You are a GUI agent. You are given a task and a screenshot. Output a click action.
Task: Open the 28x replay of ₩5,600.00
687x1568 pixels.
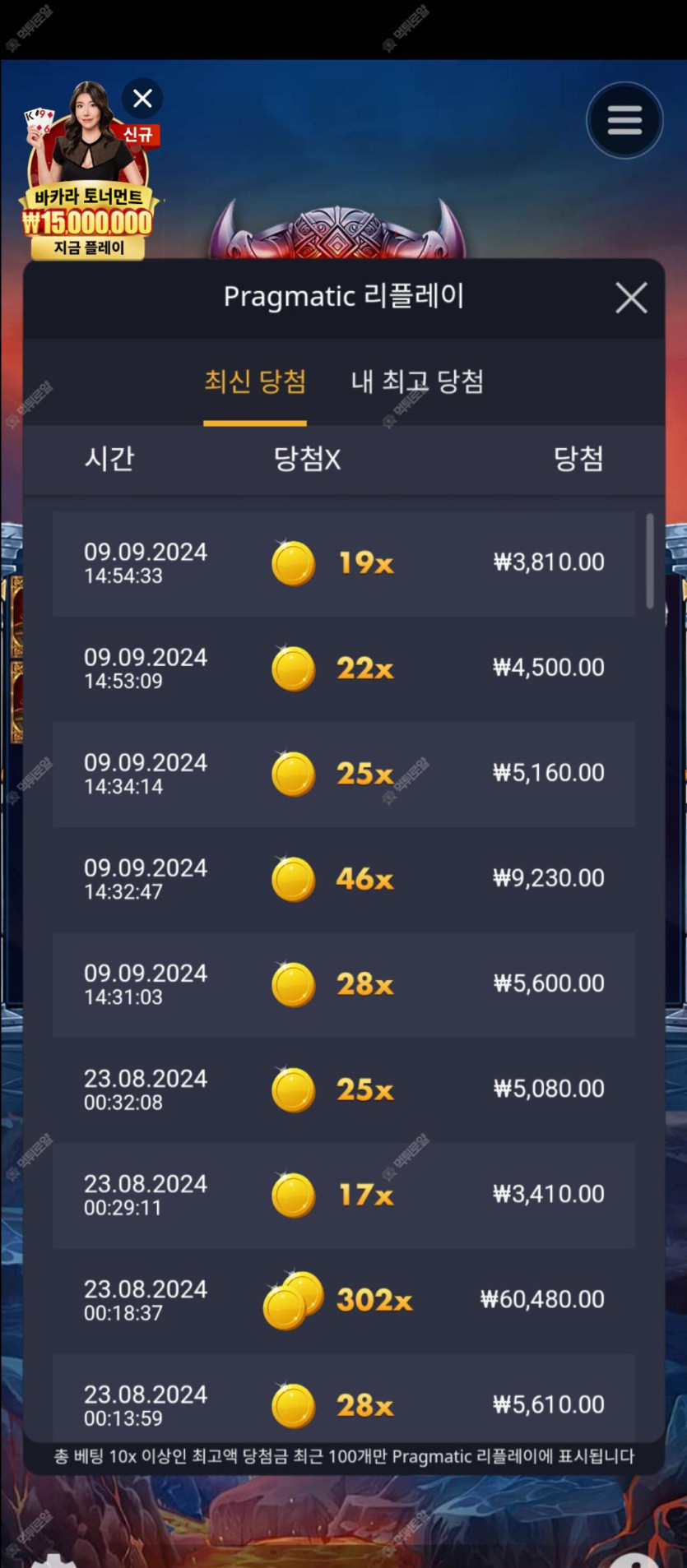(343, 984)
